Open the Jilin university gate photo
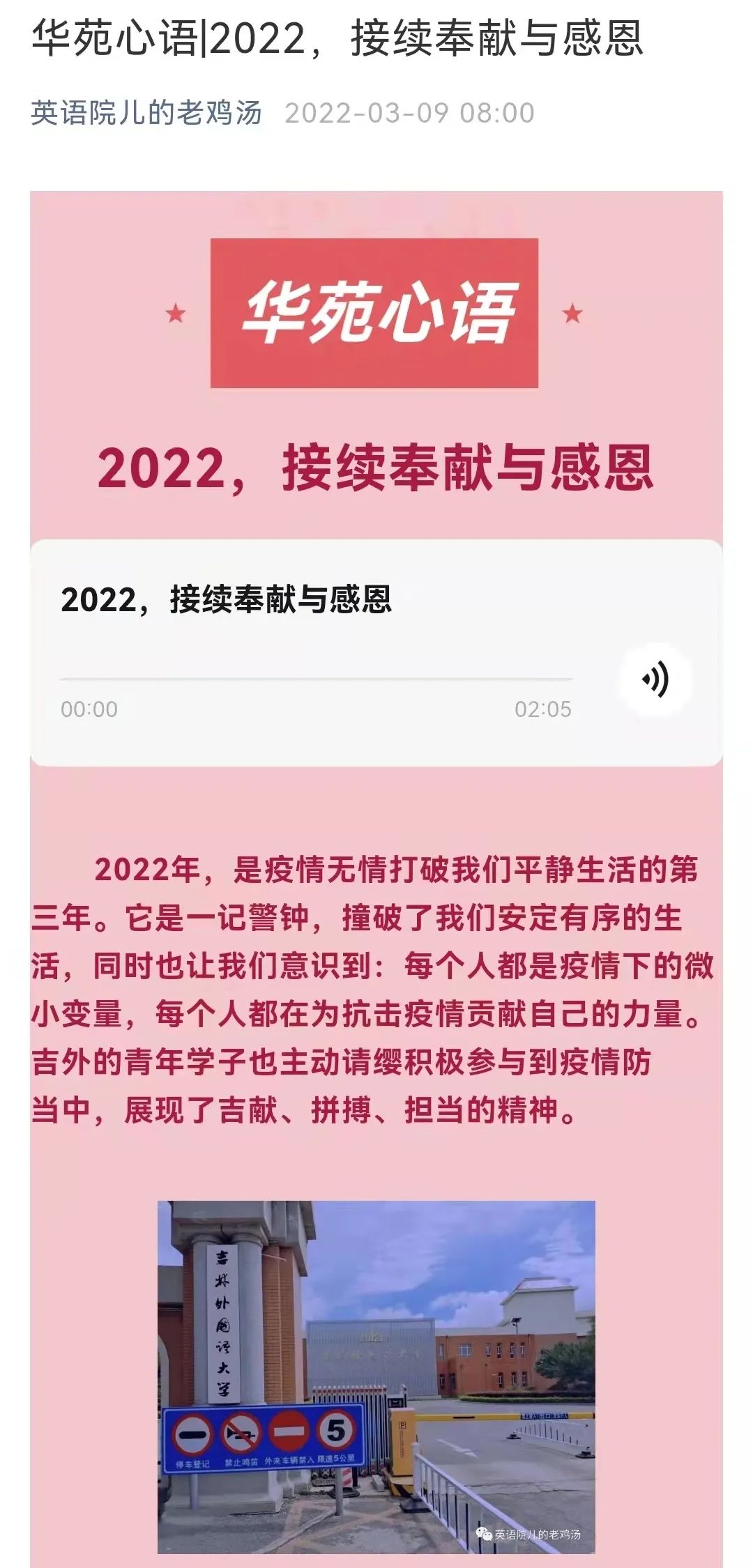 point(376,1376)
